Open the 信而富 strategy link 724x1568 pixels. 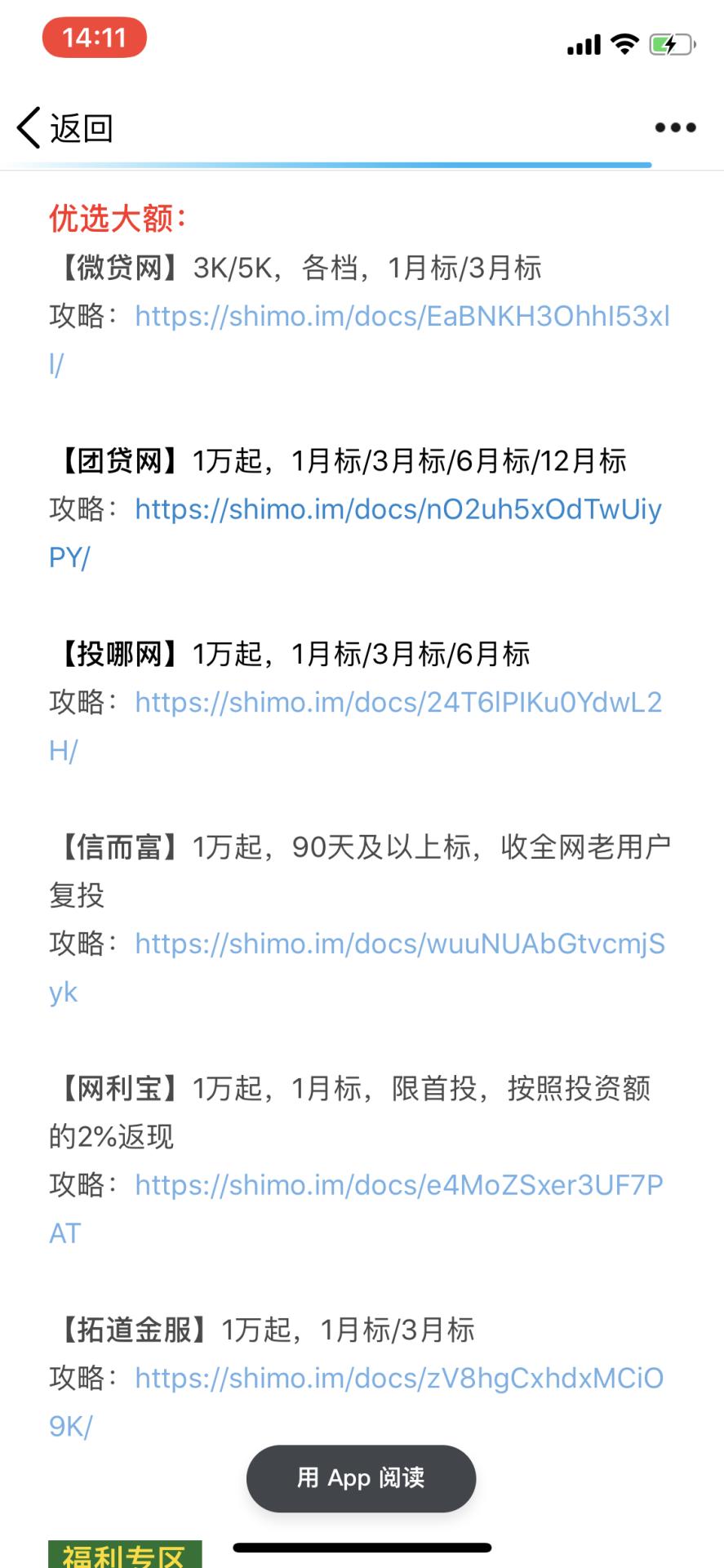tap(400, 944)
